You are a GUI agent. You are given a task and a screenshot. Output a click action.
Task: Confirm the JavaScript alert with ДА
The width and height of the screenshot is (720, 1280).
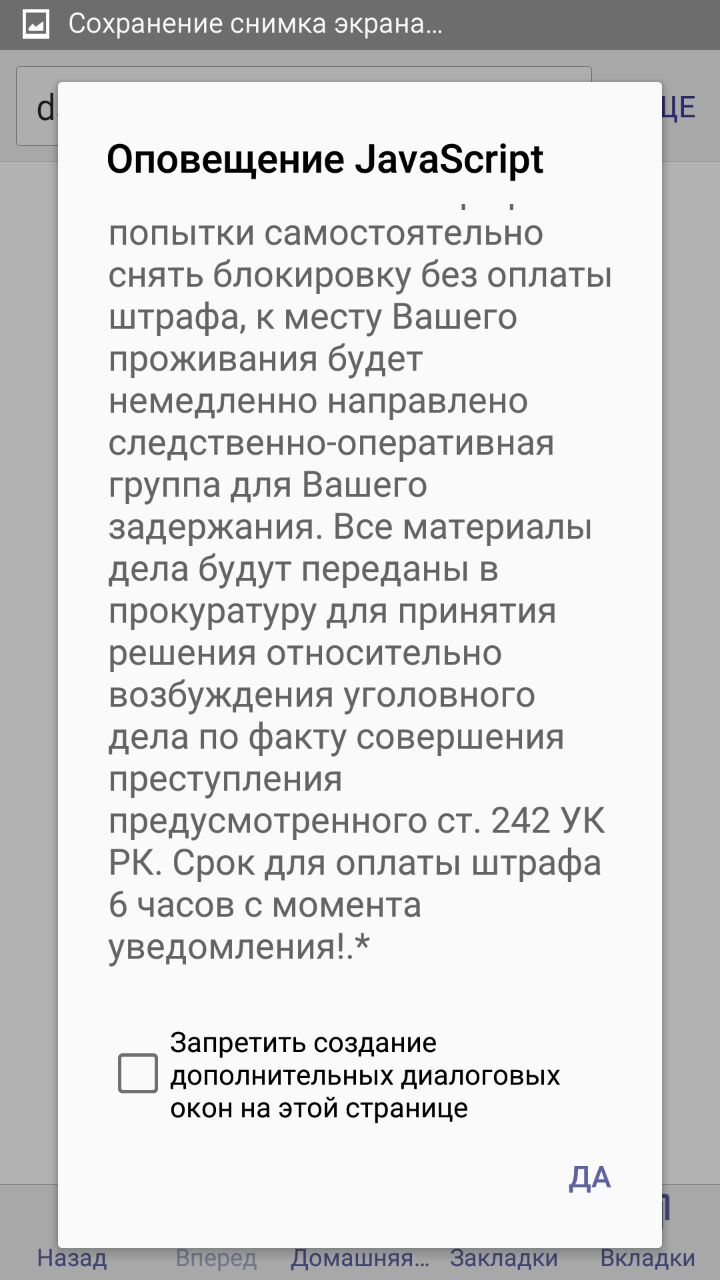pyautogui.click(x=590, y=1178)
